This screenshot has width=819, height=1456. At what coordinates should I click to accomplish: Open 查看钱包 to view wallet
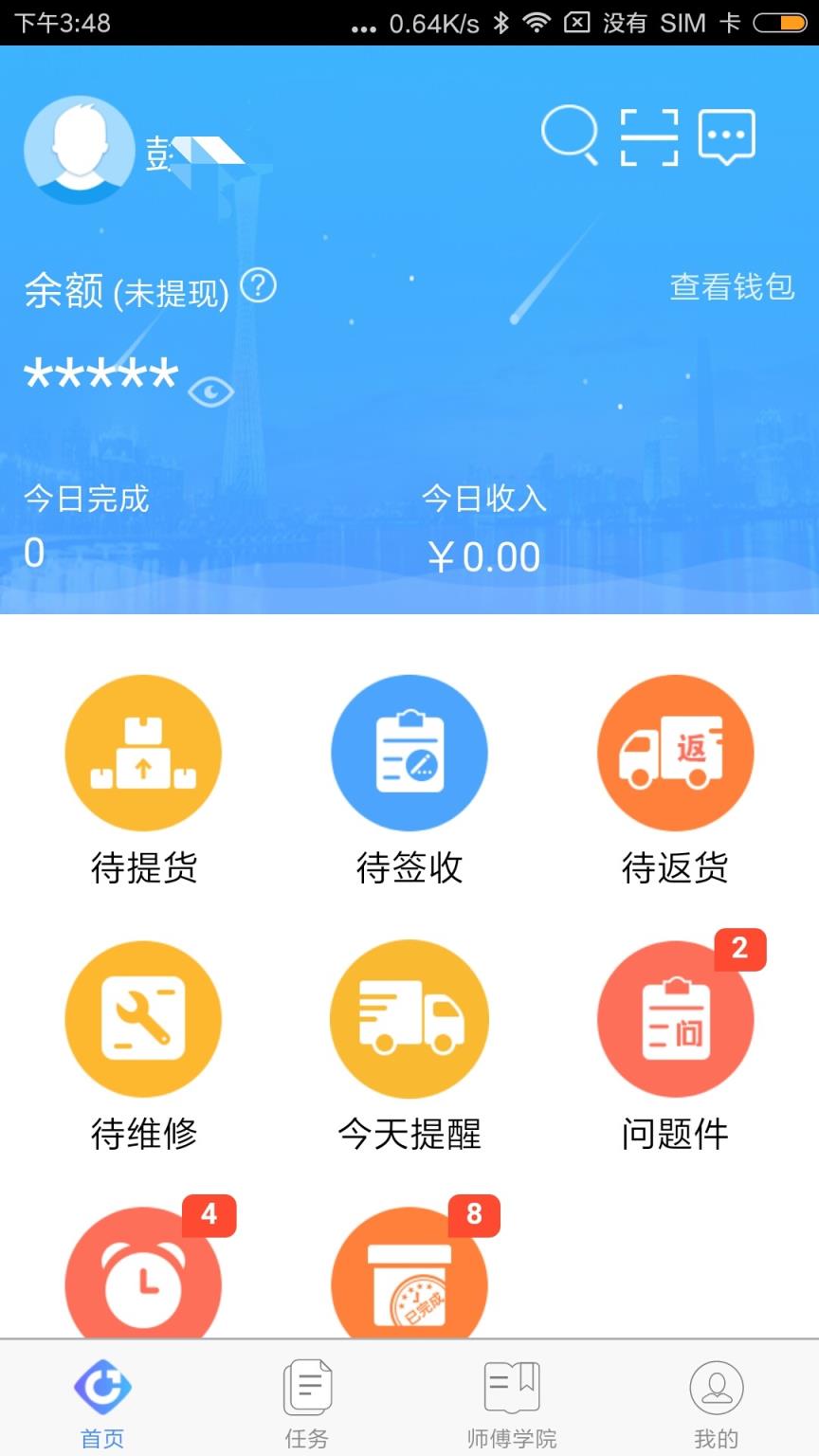(x=733, y=287)
